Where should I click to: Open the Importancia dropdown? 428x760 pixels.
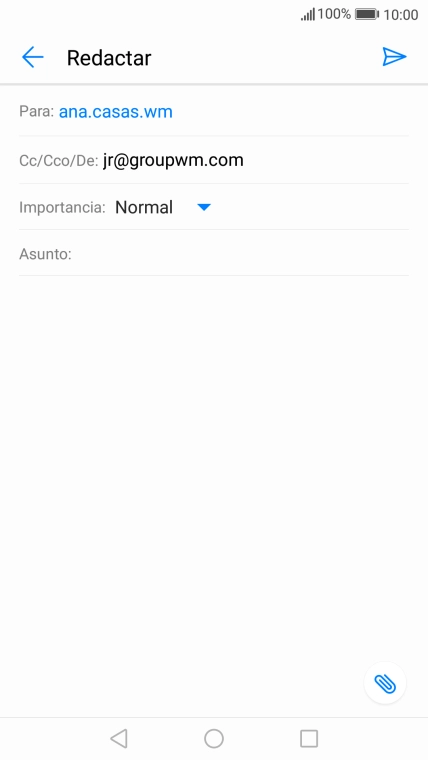coord(163,207)
